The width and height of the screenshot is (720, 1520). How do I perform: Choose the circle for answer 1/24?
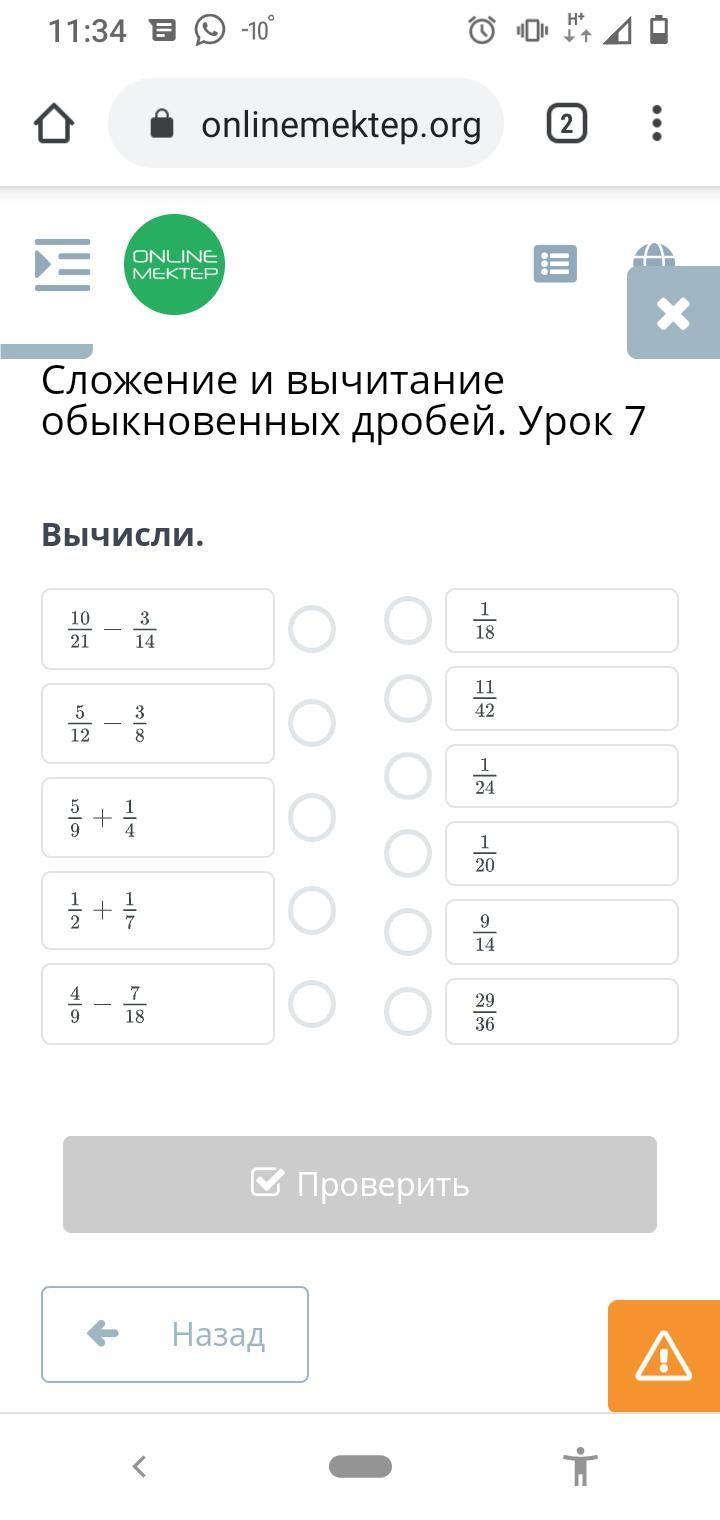point(408,775)
